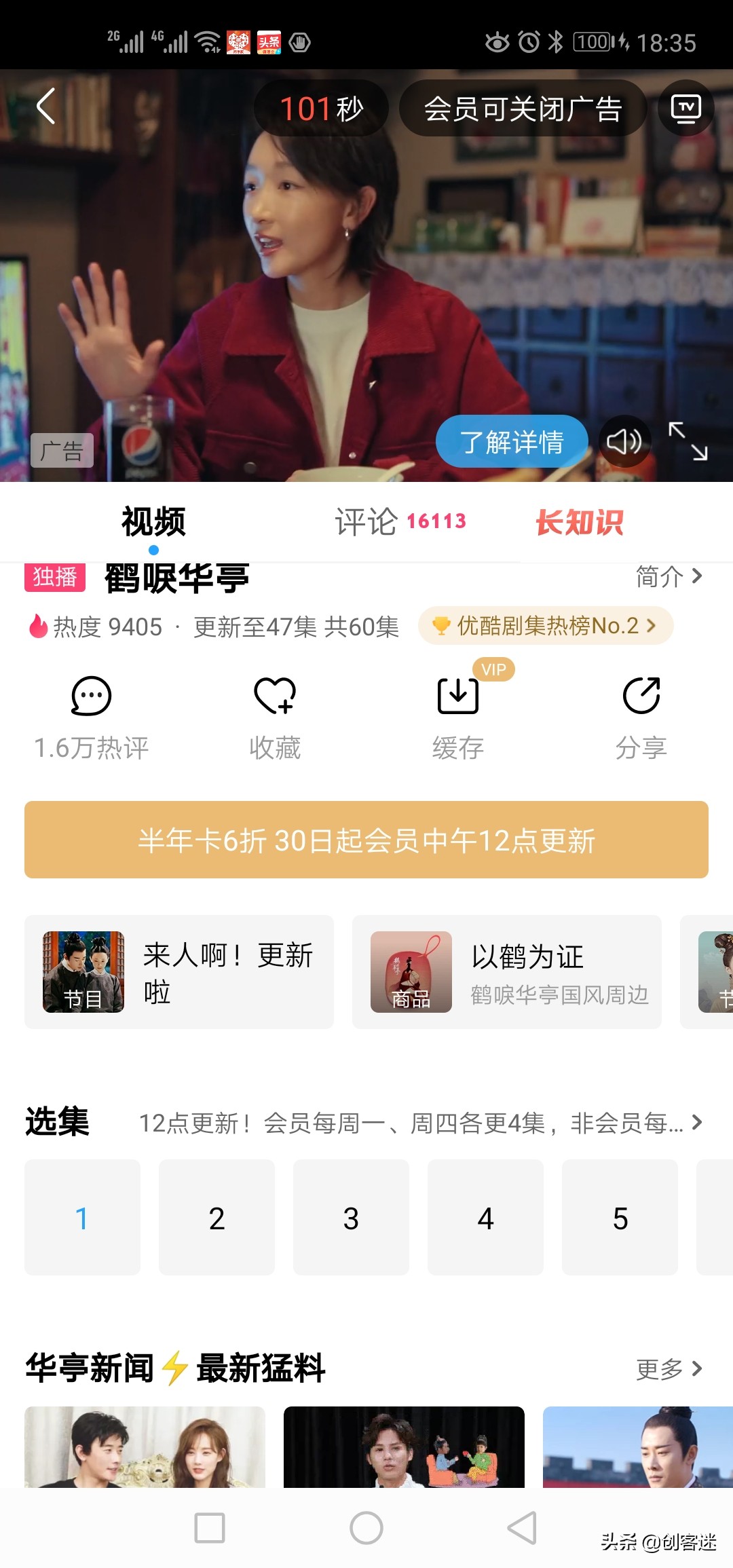This screenshot has width=733, height=1568.
Task: Tap 了解详情 on the ad
Action: pos(512,442)
